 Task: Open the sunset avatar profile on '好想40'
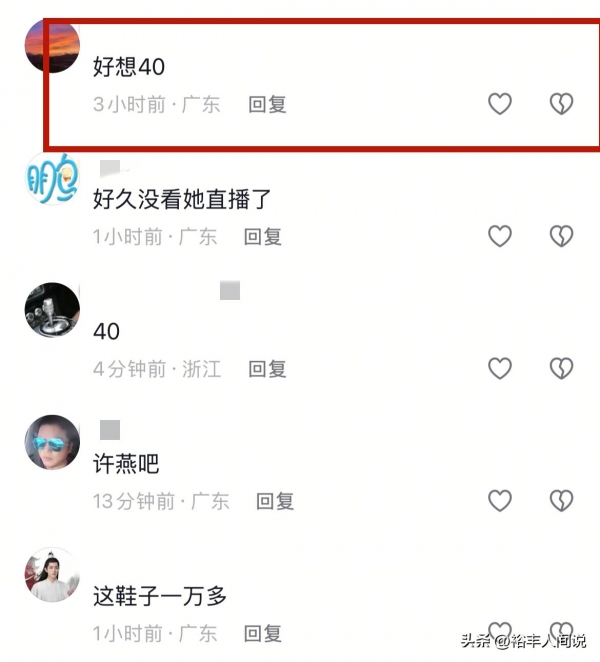pyautogui.click(x=52, y=46)
